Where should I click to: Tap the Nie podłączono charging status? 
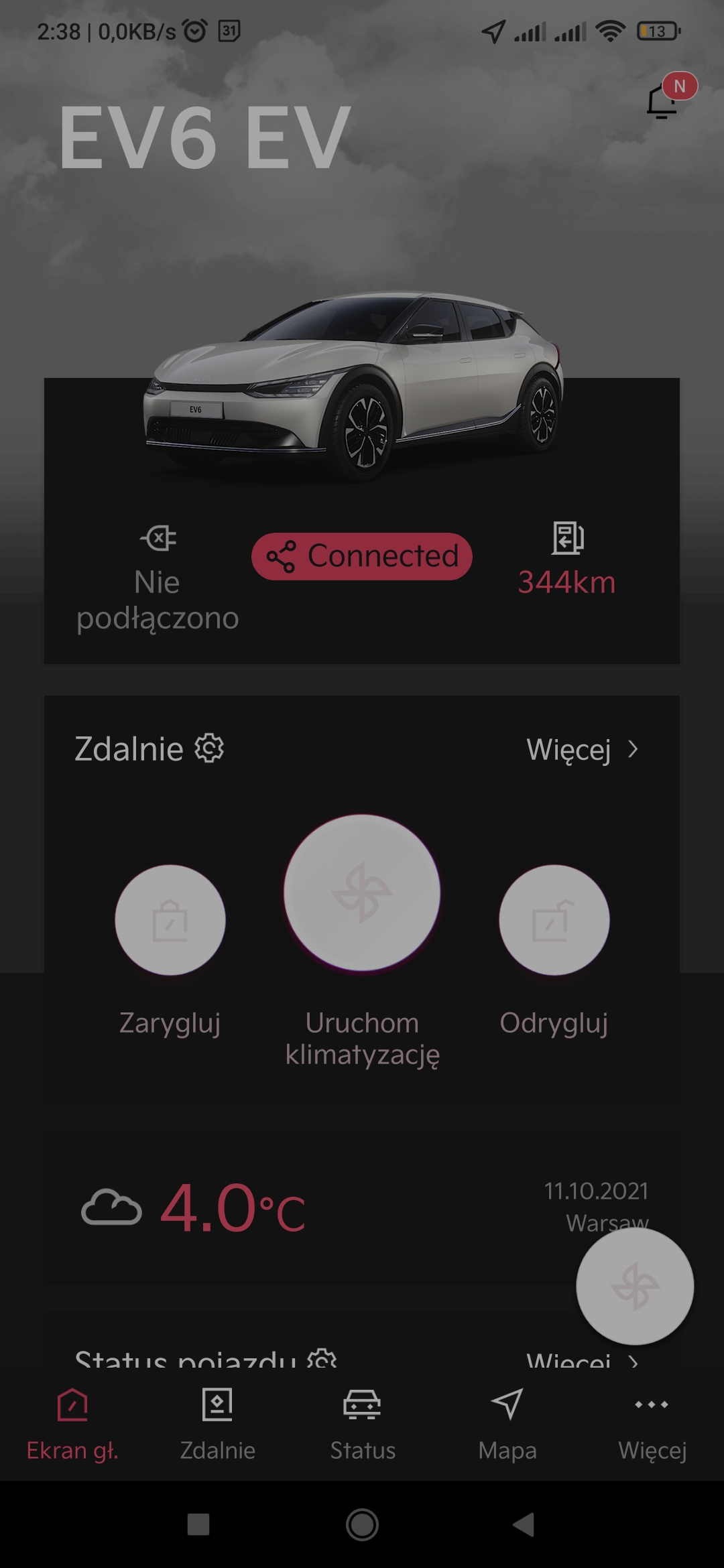tap(158, 580)
